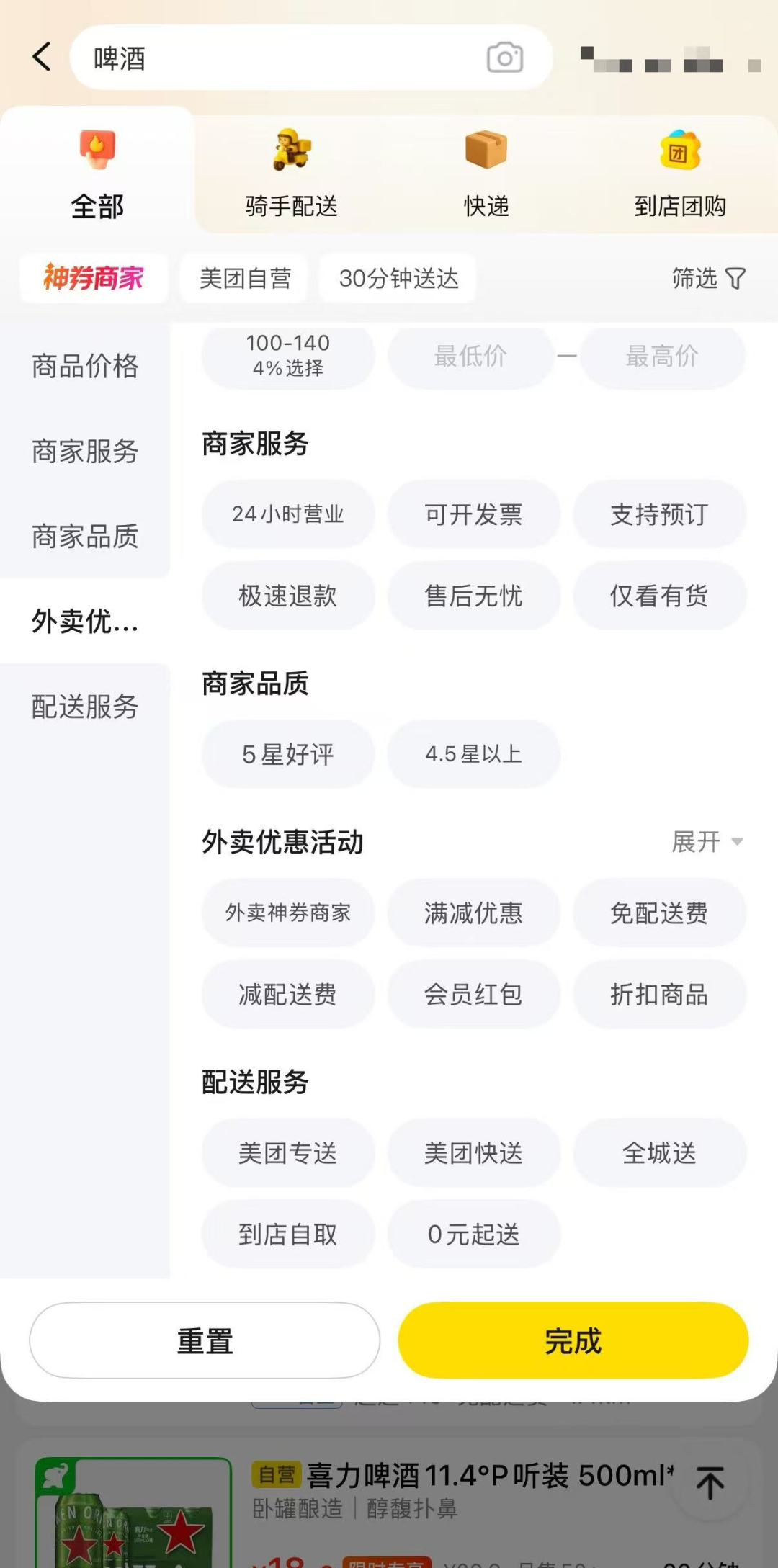This screenshot has height=1568, width=778.
Task: Expand 外卖优惠活动 with 展开
Action: pyautogui.click(x=706, y=841)
